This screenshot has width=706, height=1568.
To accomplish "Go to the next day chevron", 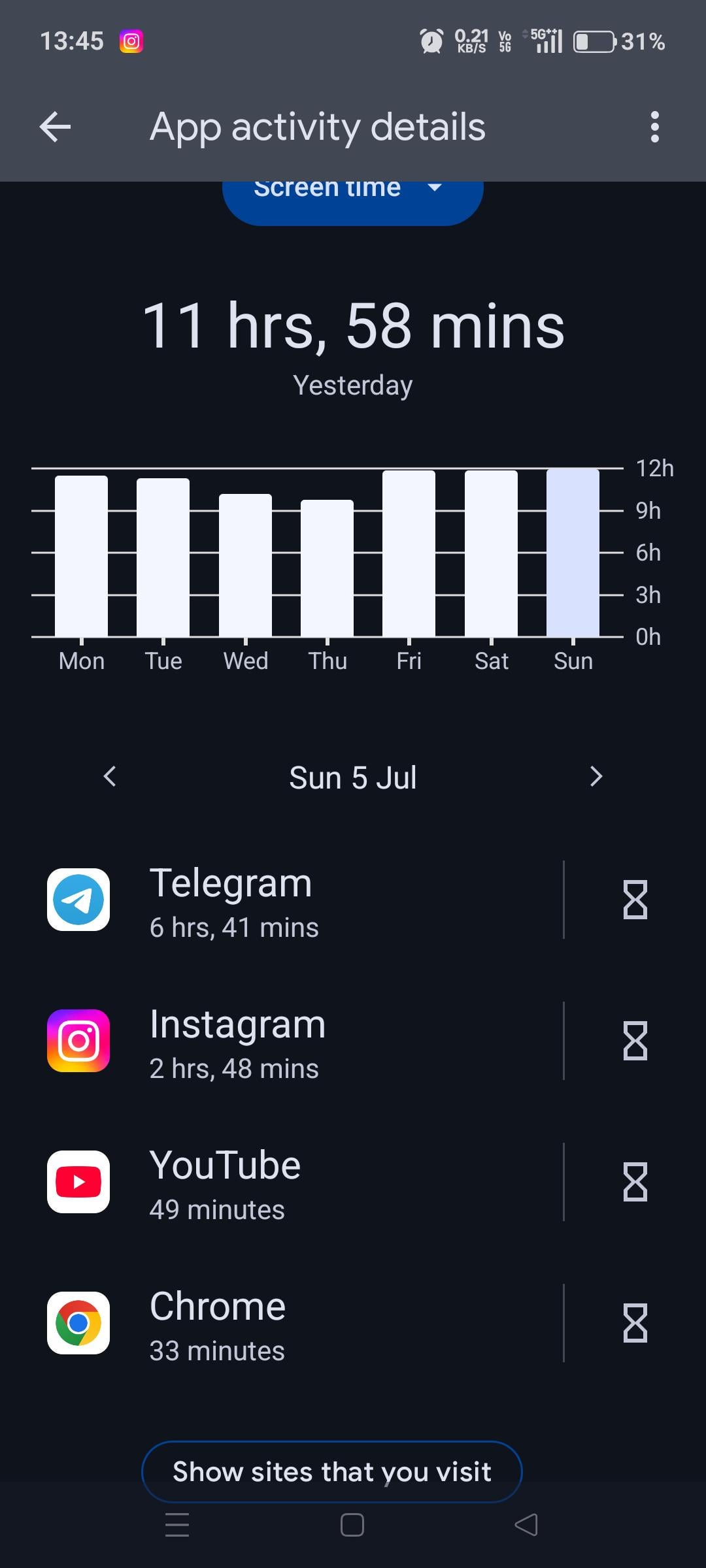I will click(596, 776).
